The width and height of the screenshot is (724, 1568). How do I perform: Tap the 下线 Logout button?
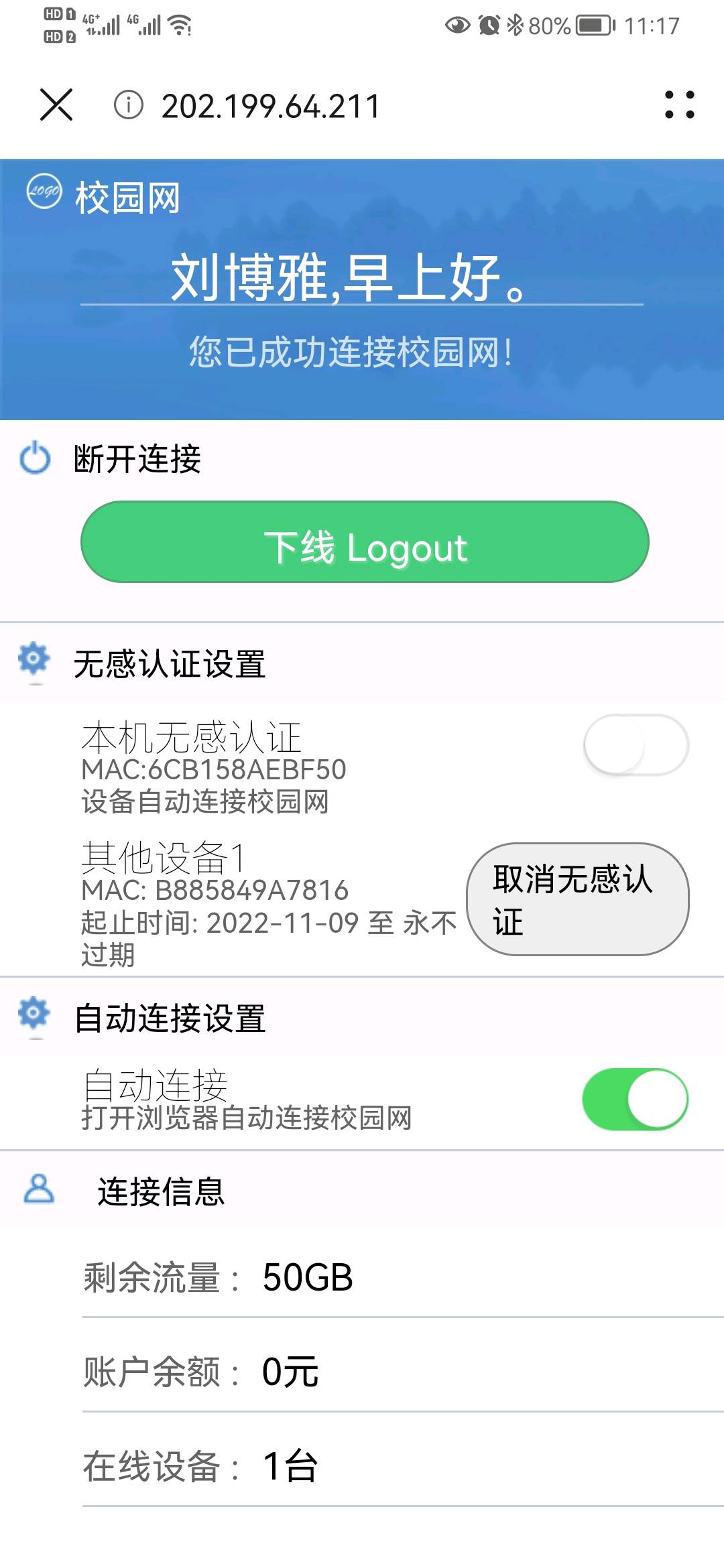365,542
